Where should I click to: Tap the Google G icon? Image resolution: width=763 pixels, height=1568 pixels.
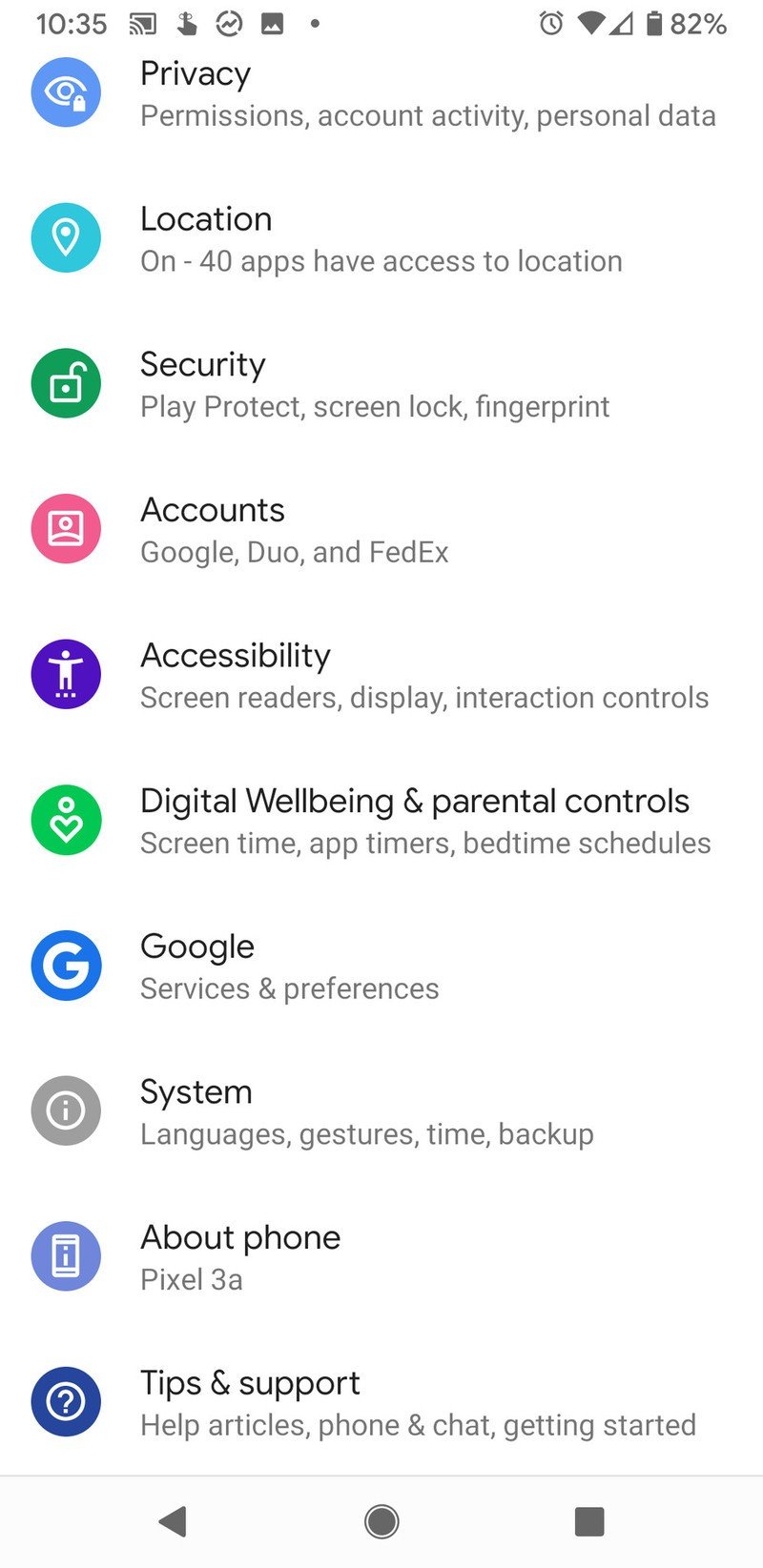pyautogui.click(x=66, y=966)
